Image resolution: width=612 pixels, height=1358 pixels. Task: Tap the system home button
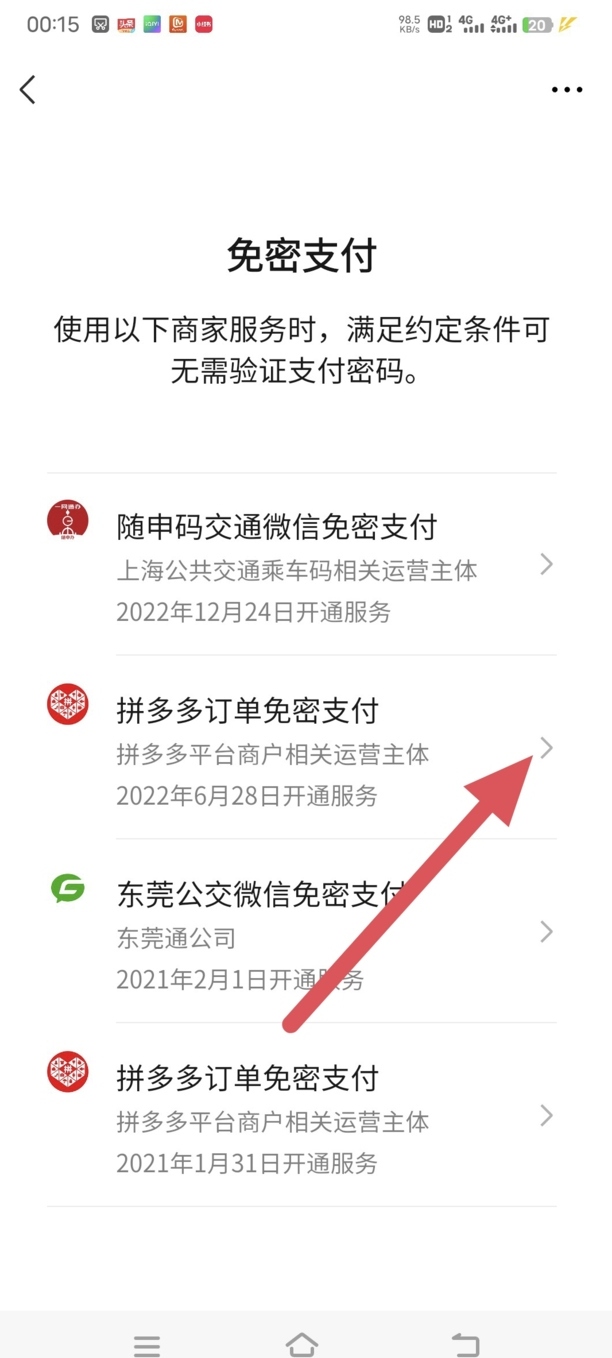click(x=302, y=1343)
